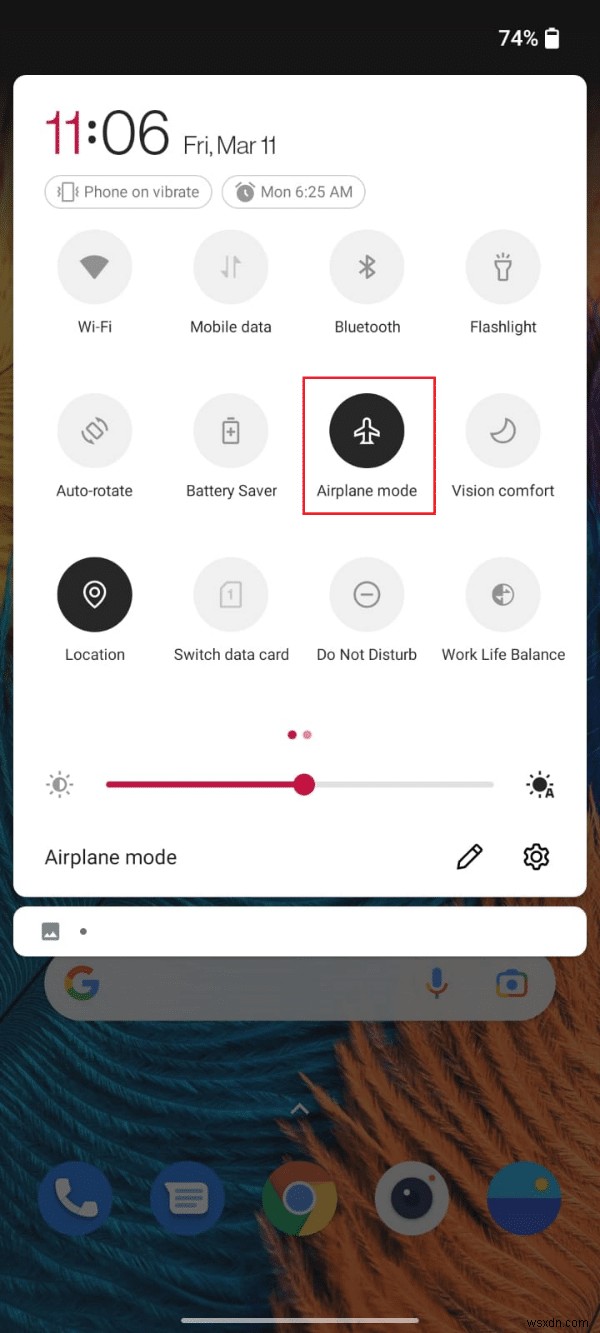Enable Mobile data tile
600x1333 pixels.
(x=231, y=267)
